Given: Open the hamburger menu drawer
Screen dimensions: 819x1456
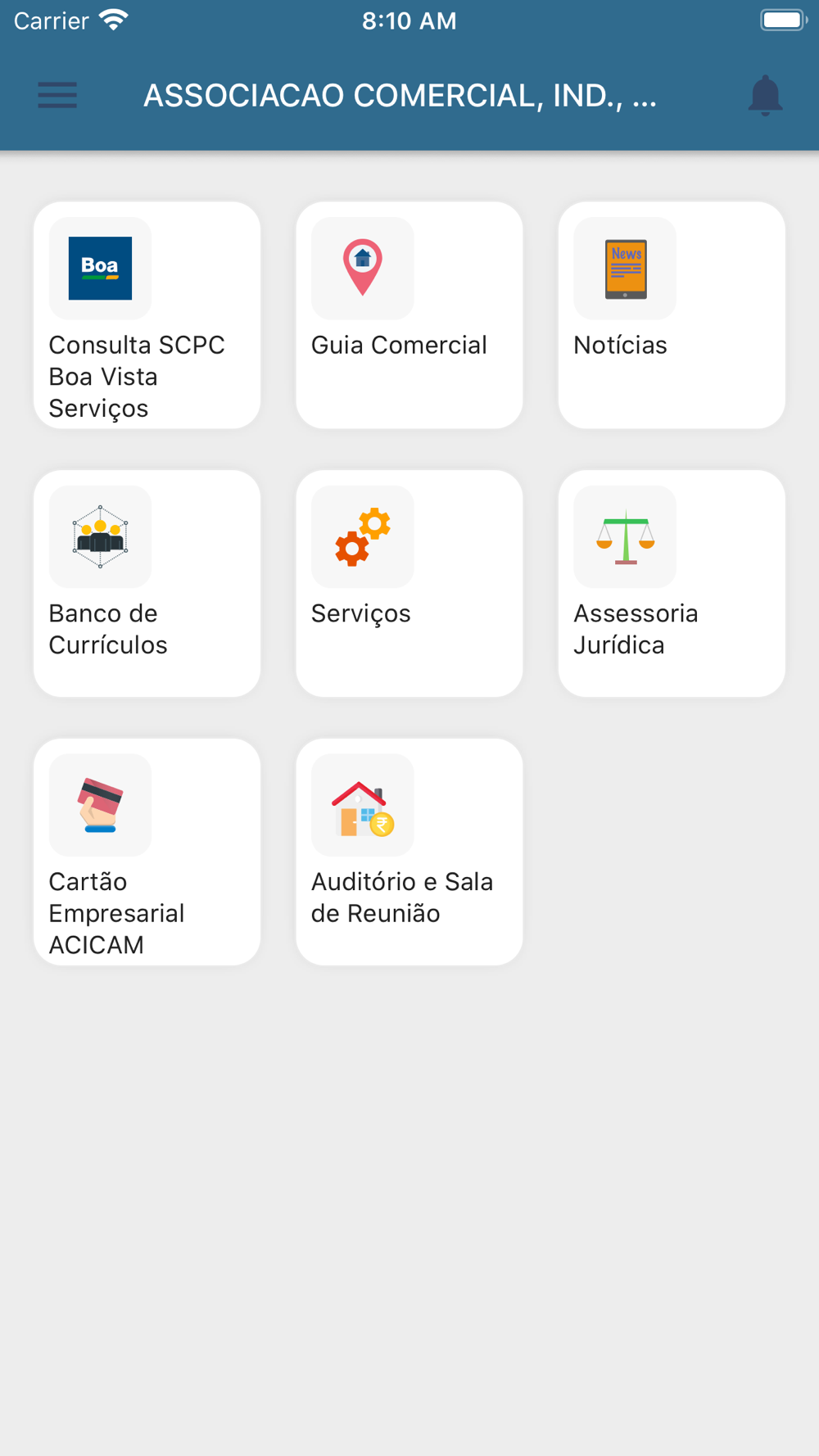Looking at the screenshot, I should click(x=57, y=95).
